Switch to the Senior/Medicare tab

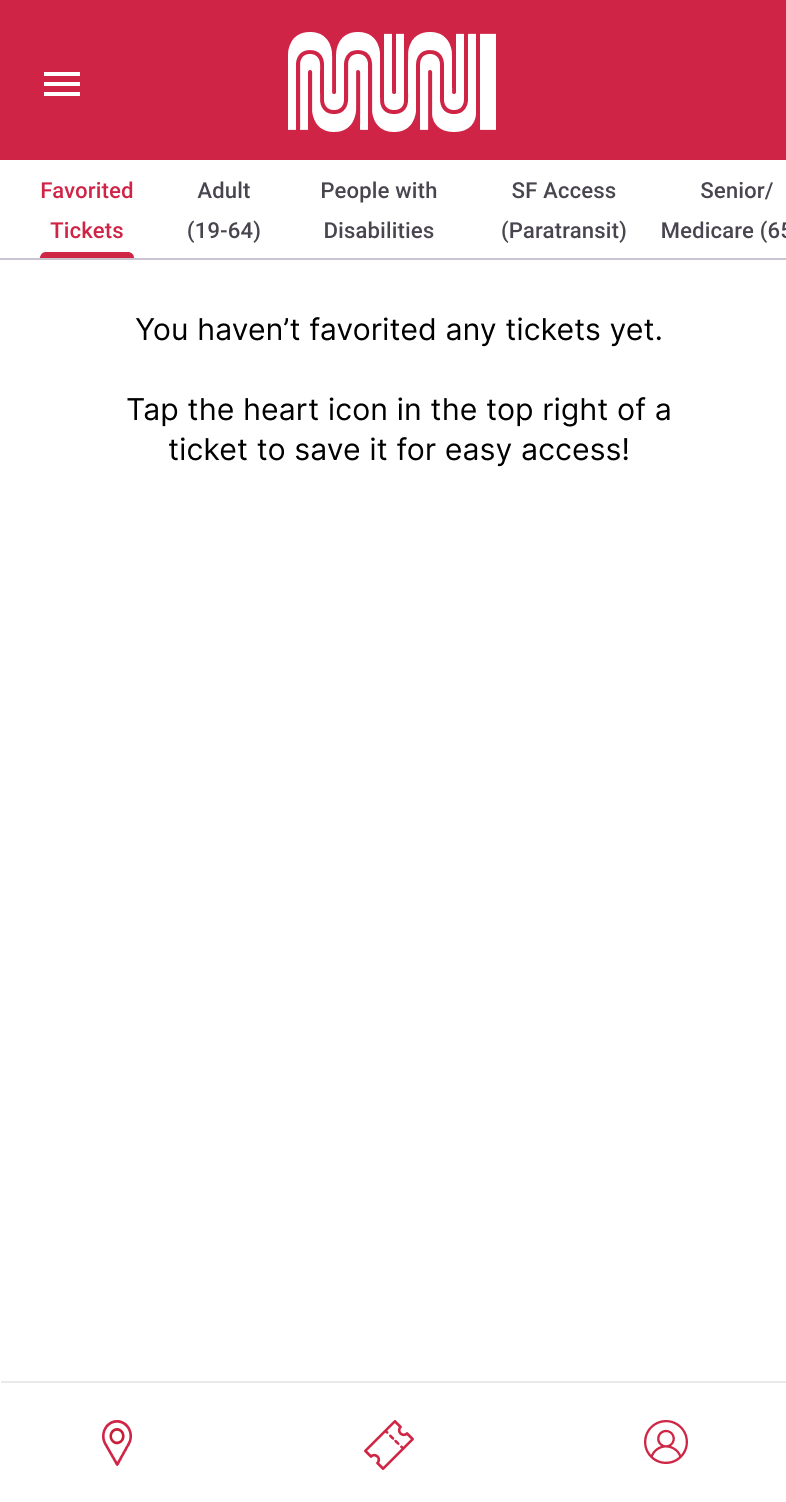point(723,210)
